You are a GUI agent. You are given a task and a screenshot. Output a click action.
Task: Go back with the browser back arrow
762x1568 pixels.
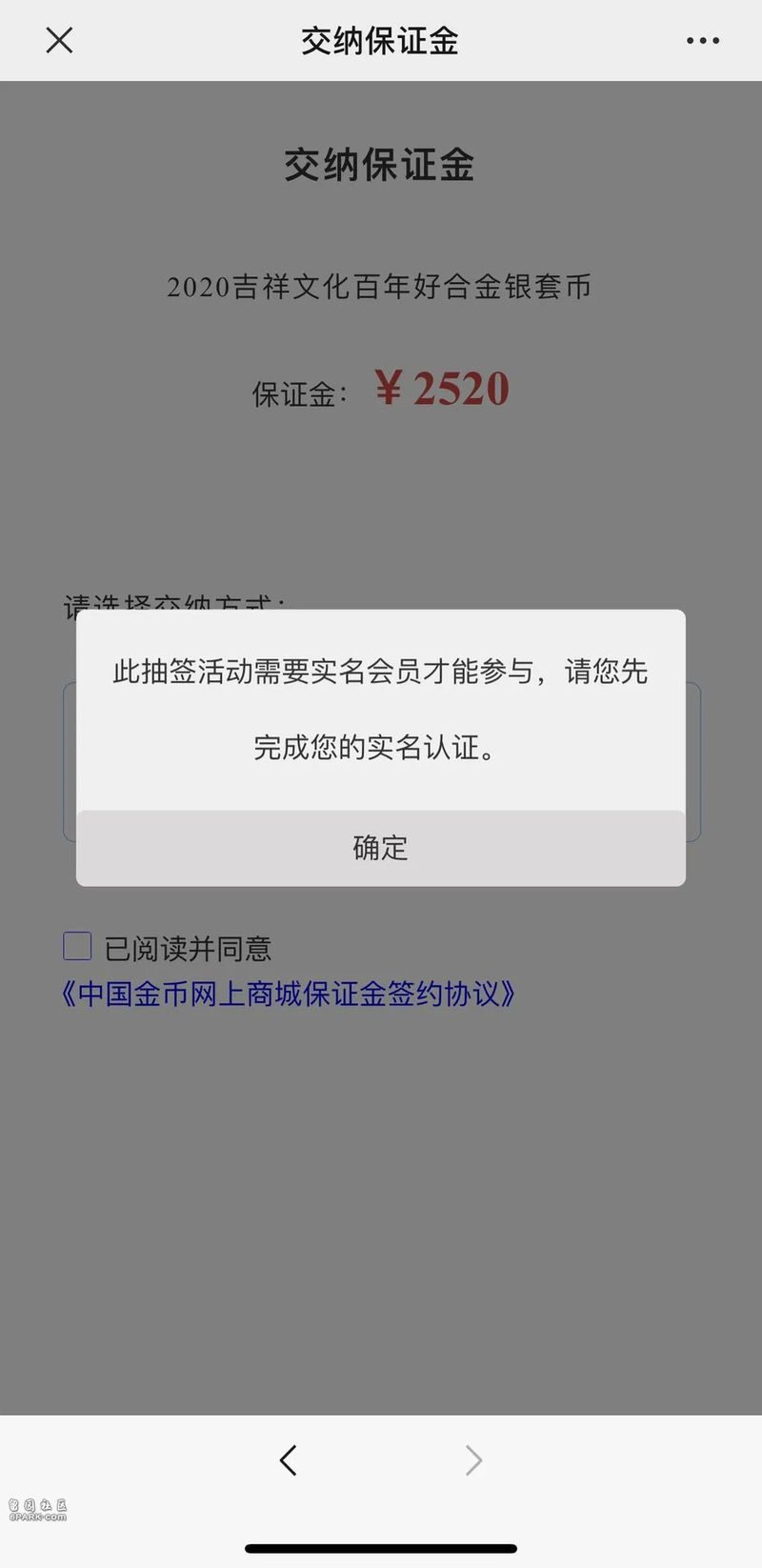(288, 1459)
